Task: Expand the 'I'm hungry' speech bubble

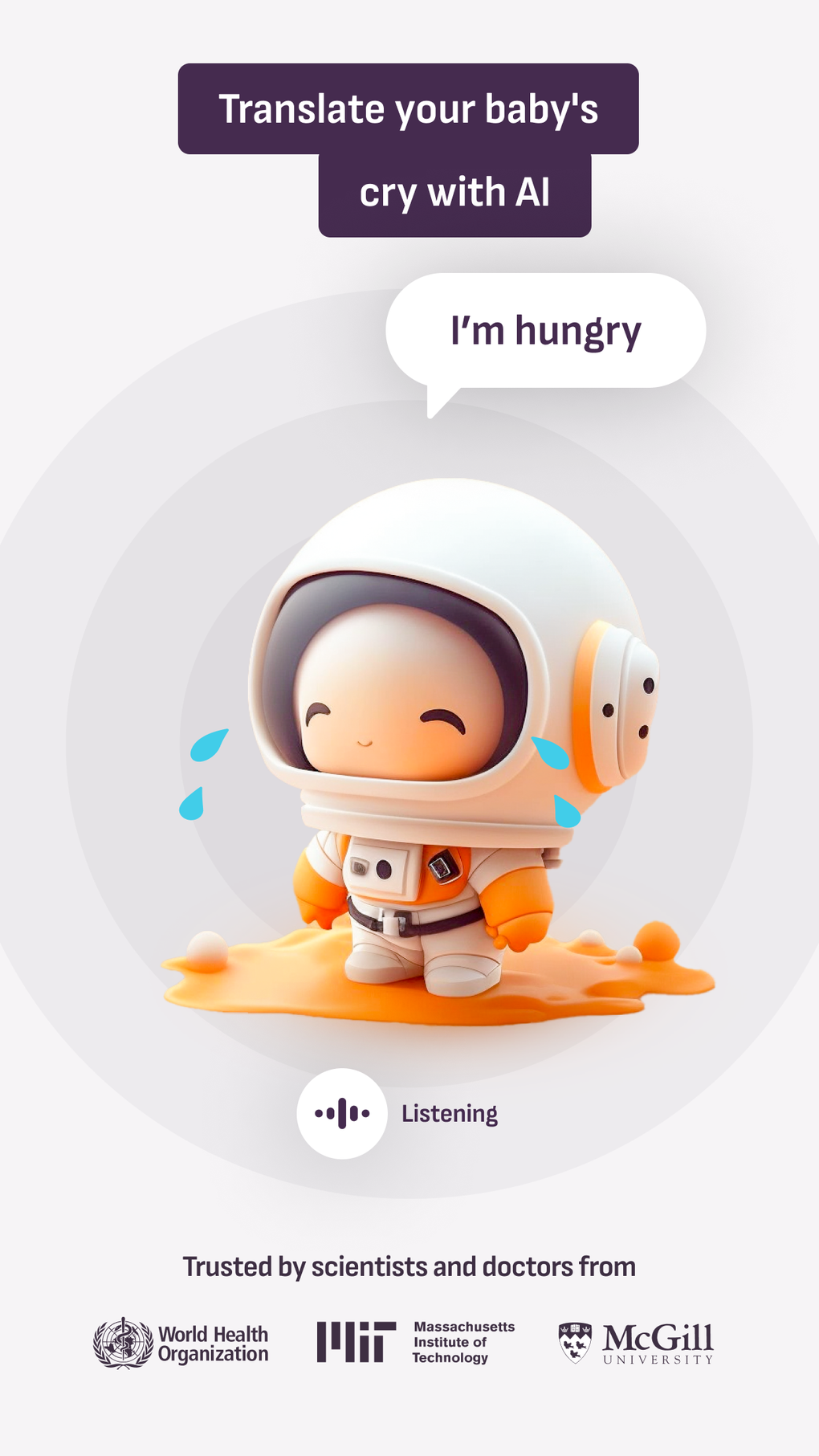Action: (544, 329)
